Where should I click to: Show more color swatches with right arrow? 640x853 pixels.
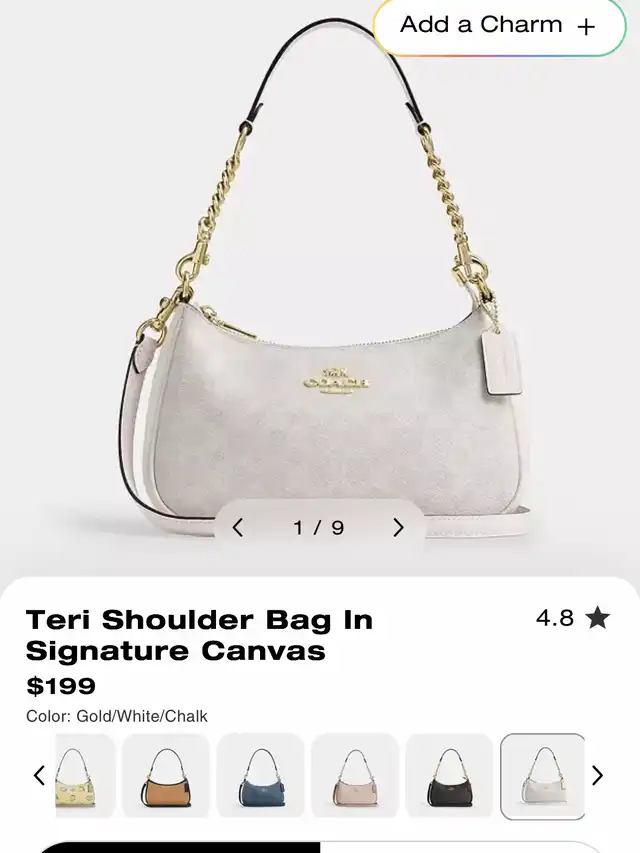click(597, 775)
